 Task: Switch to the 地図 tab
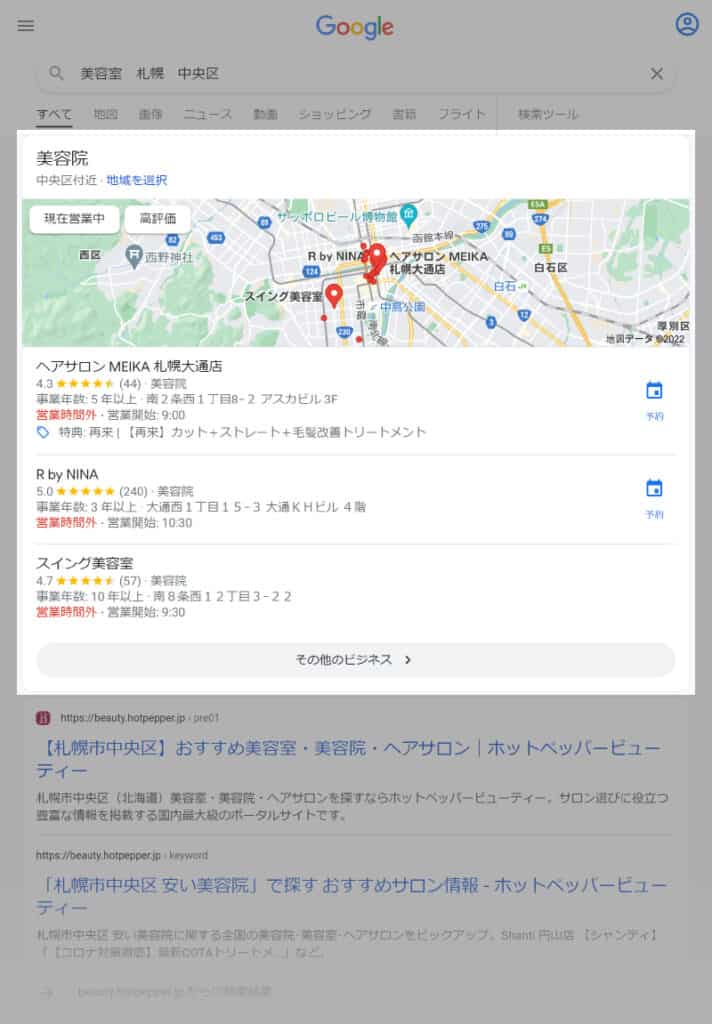105,115
